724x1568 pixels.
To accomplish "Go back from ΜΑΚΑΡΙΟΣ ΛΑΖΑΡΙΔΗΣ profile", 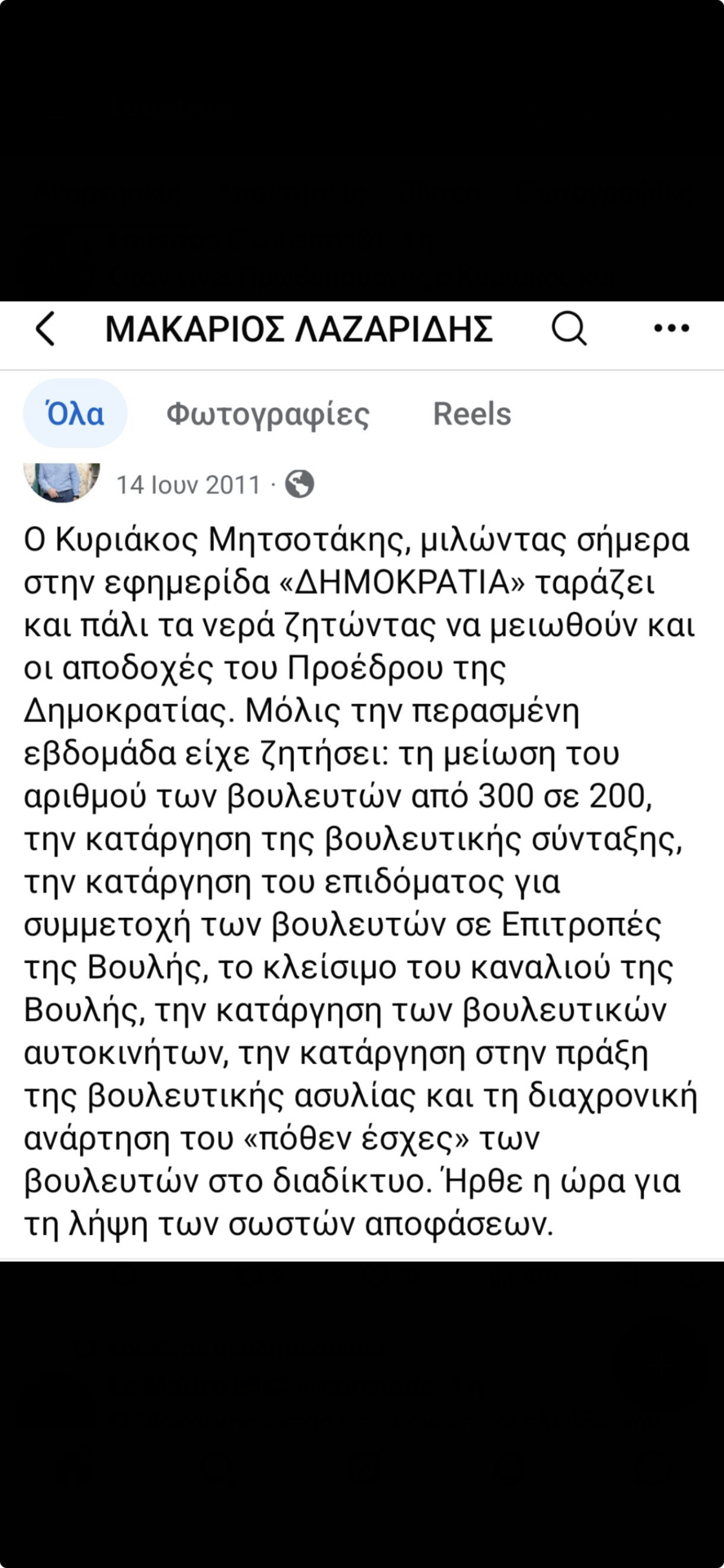I will pyautogui.click(x=46, y=329).
